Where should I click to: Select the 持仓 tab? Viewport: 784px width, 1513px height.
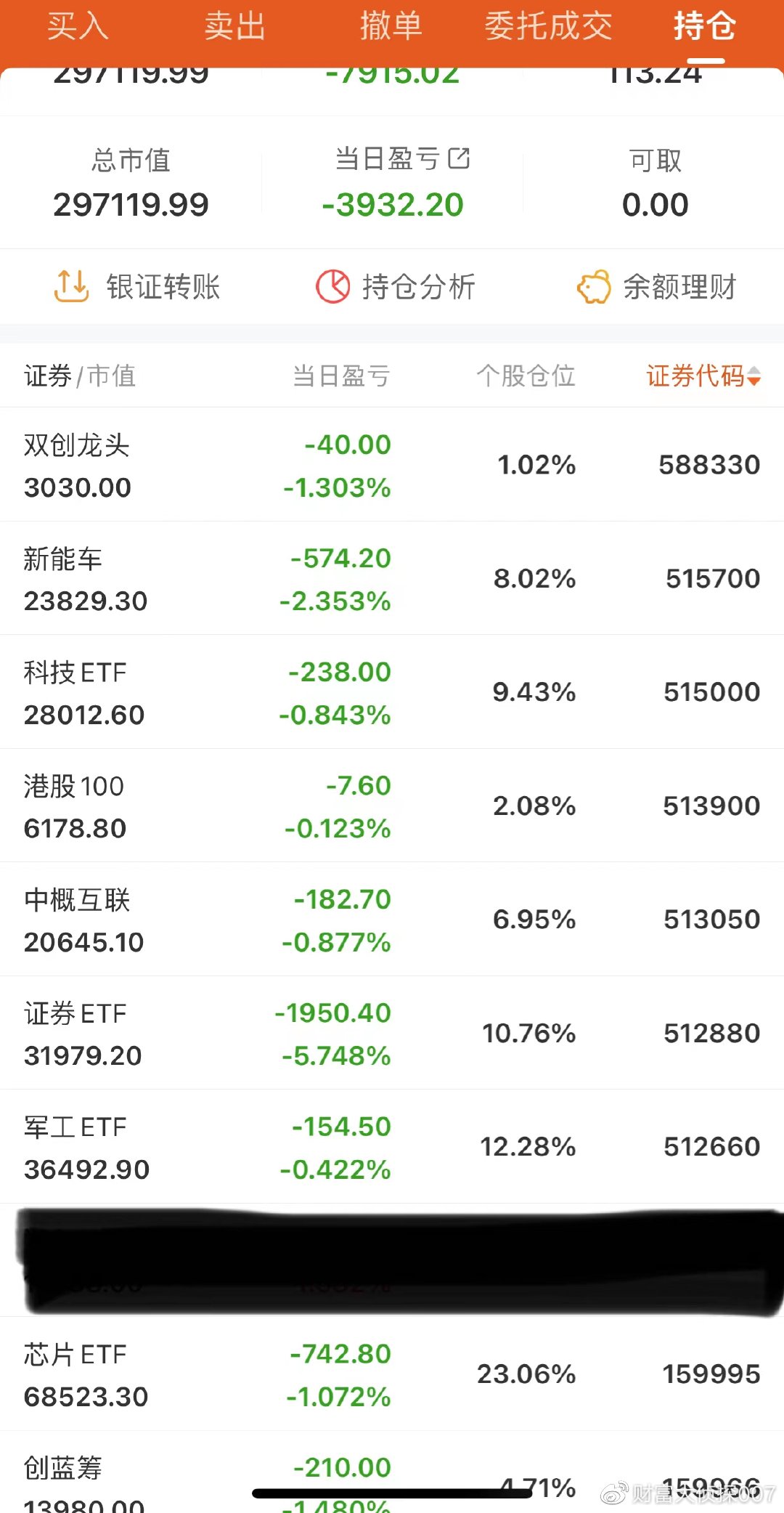click(x=705, y=27)
